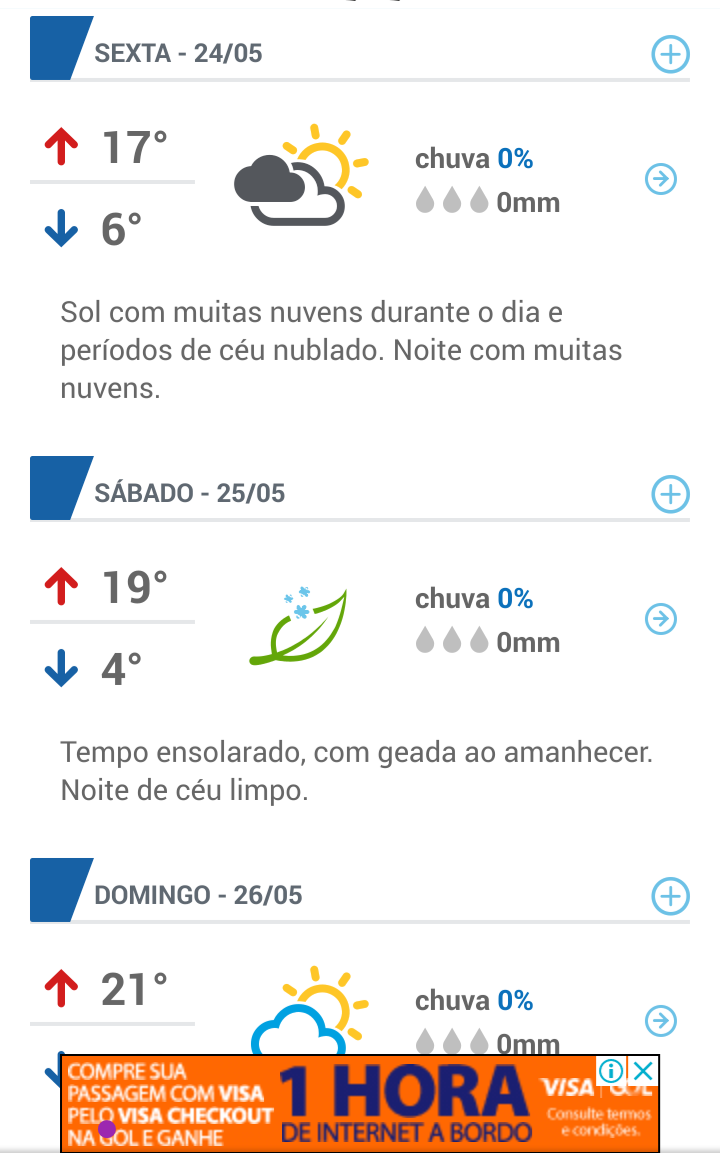Expand the Sexta 24/05 forecast plus icon
Screen dimensions: 720x1153
(x=670, y=54)
